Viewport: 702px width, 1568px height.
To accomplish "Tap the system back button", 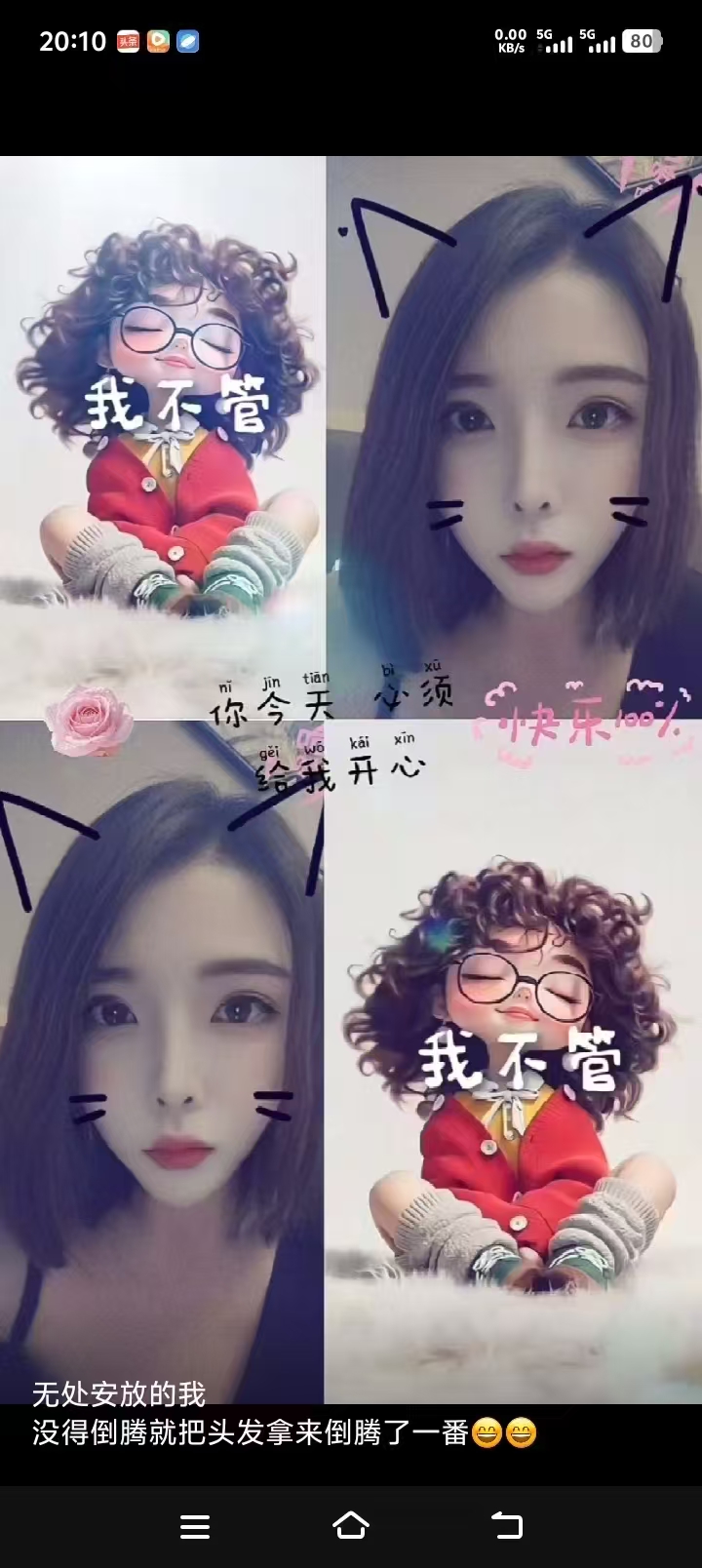I will [506, 1525].
